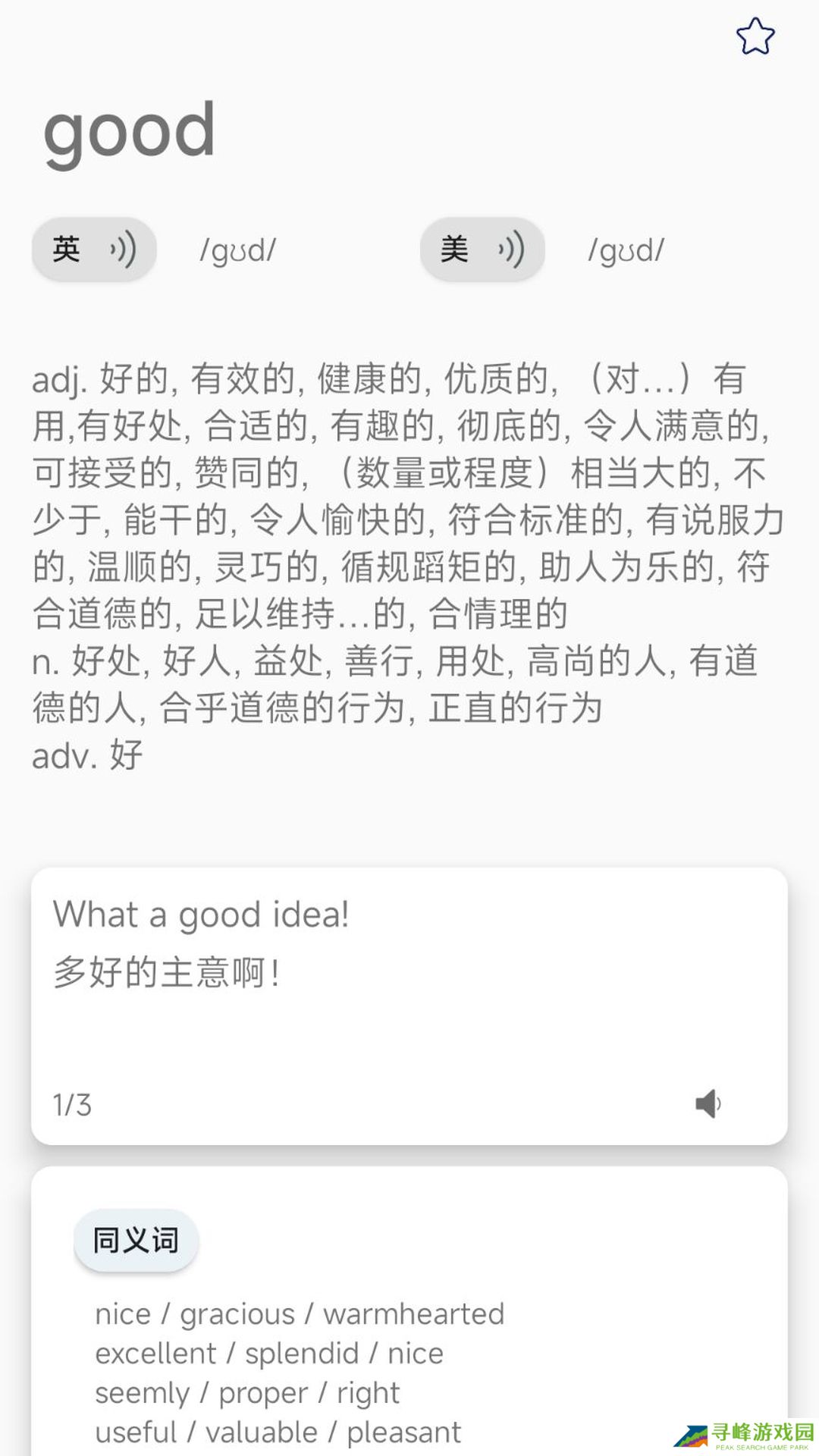The width and height of the screenshot is (819, 1456).
Task: Select the 同义词 (synonyms) chip
Action: click(136, 1241)
